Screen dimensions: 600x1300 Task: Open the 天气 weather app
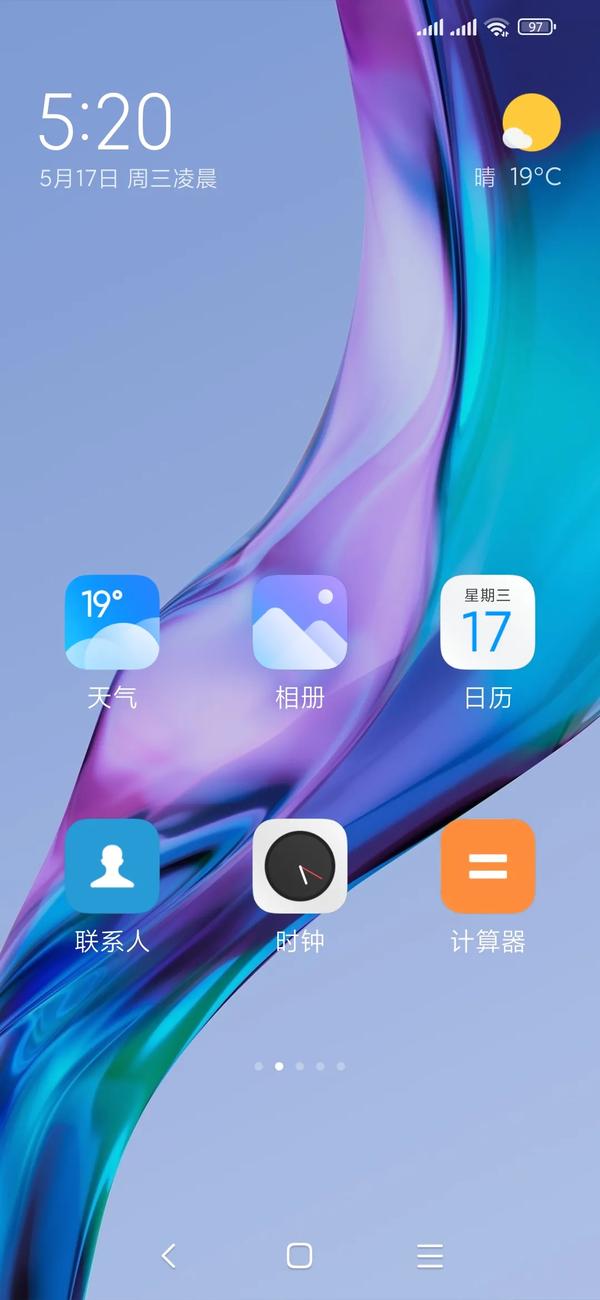tap(112, 622)
